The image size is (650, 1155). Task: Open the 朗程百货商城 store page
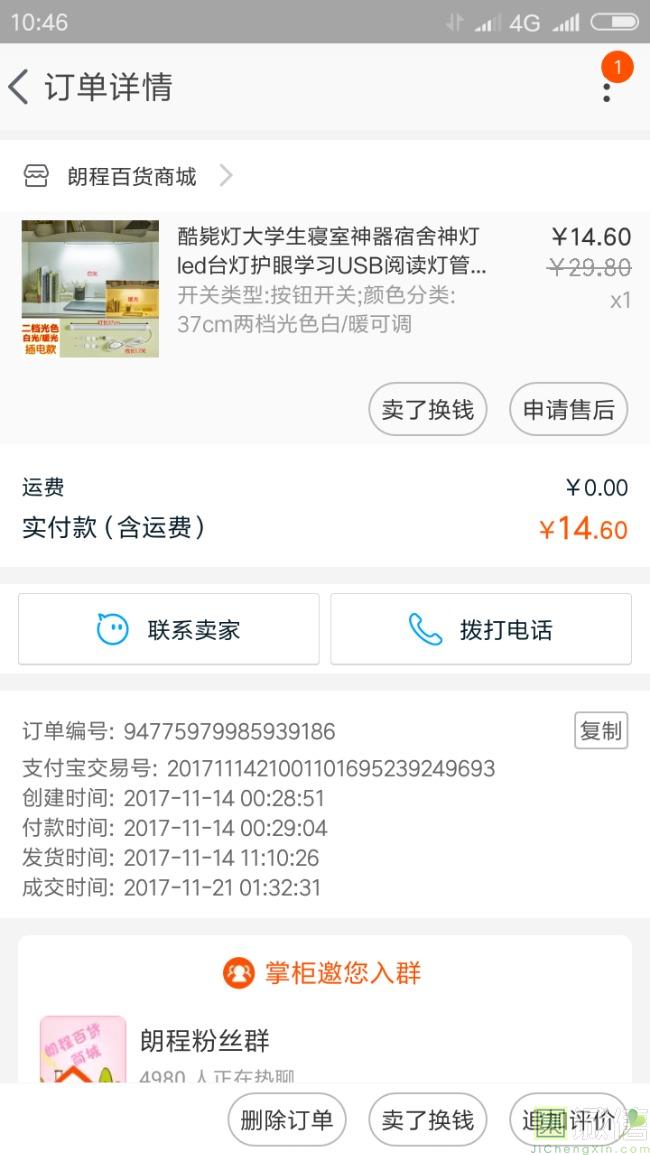pos(130,177)
